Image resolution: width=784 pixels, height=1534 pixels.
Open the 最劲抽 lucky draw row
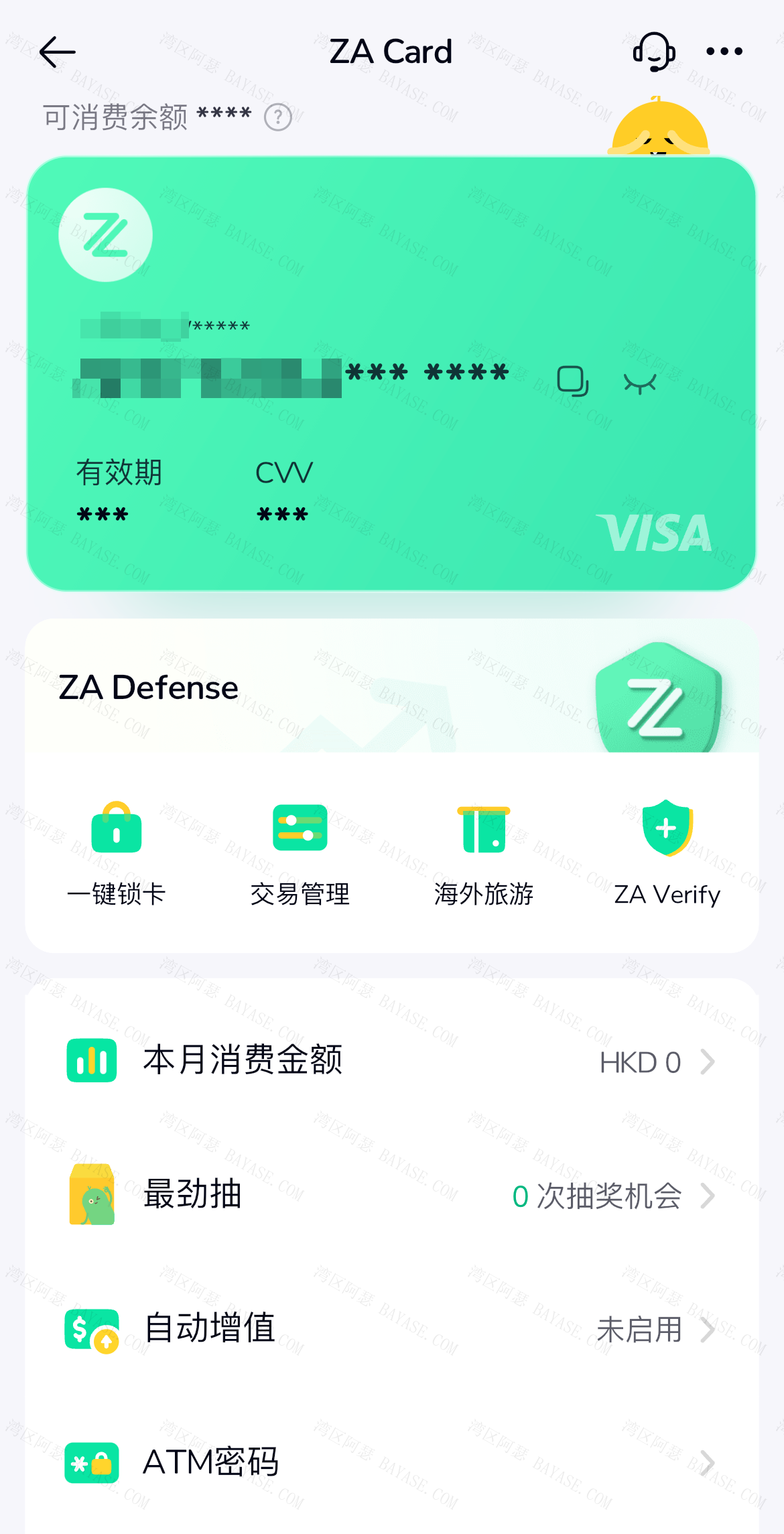coord(391,1195)
